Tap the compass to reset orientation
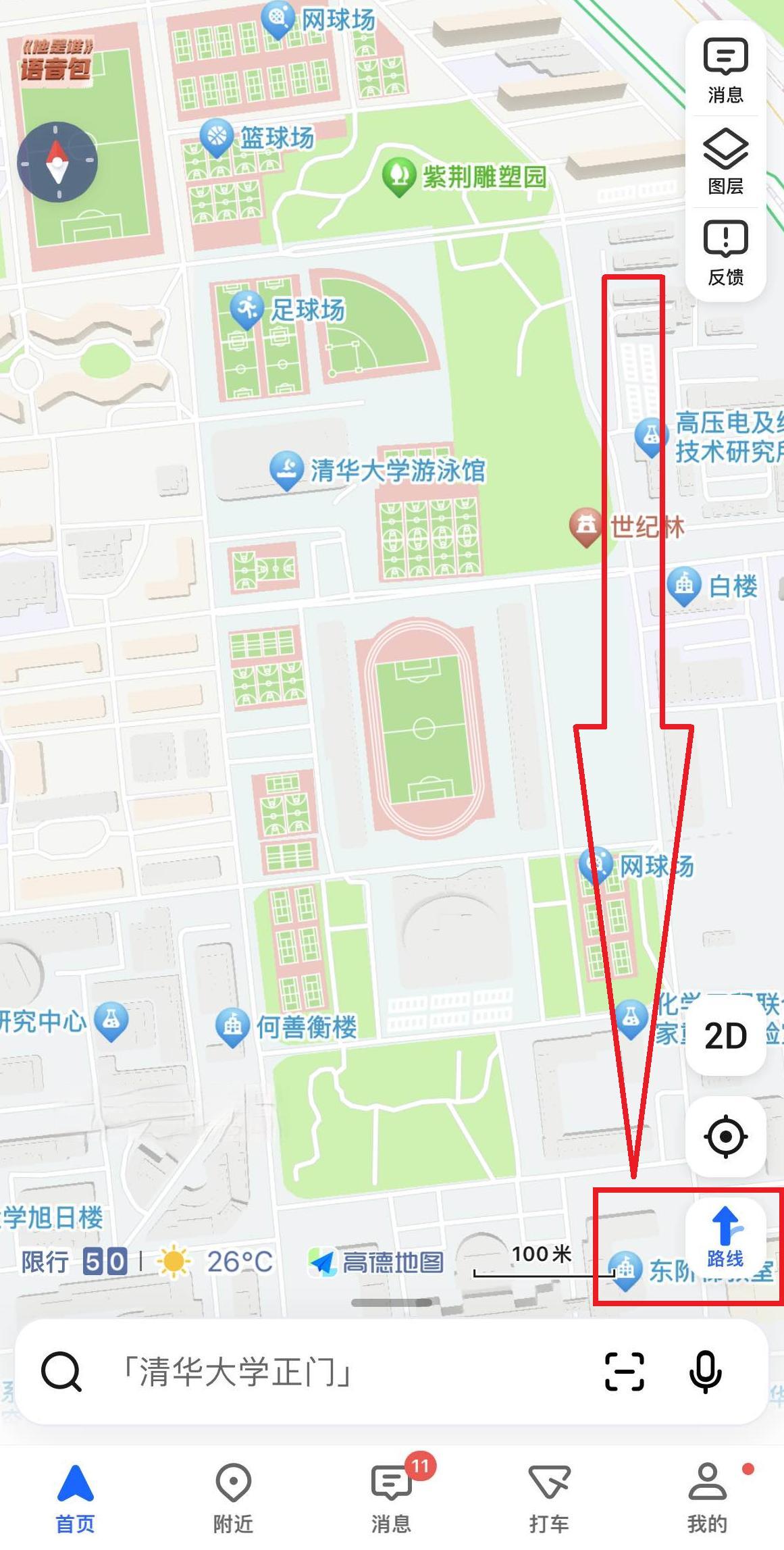 (x=57, y=162)
